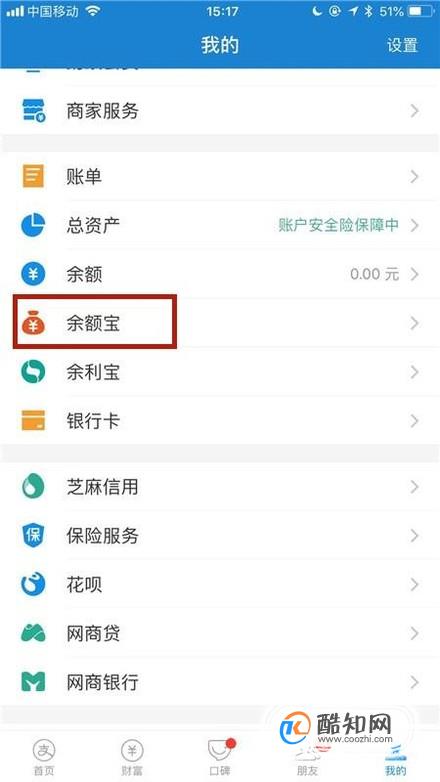The height and width of the screenshot is (782, 440).
Task: Open 芝麻信用
Action: [220, 487]
